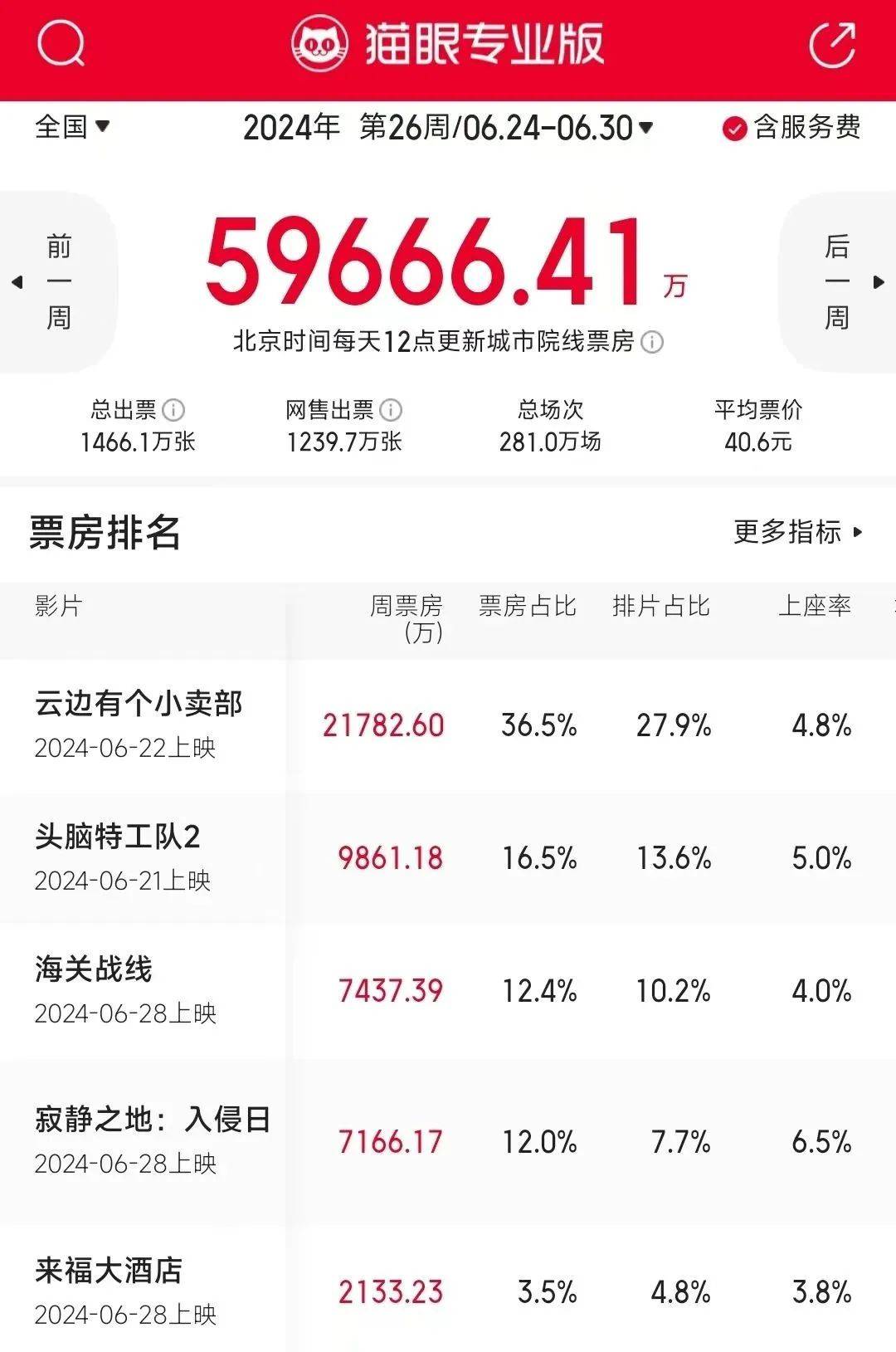Viewport: 896px width, 1352px height.
Task: Show info about the city cinema update time
Action: pos(653,342)
